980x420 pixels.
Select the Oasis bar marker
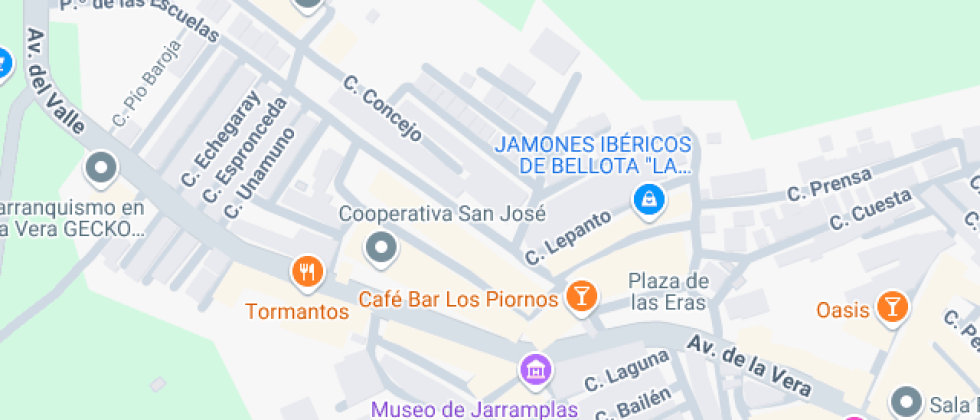tap(892, 307)
